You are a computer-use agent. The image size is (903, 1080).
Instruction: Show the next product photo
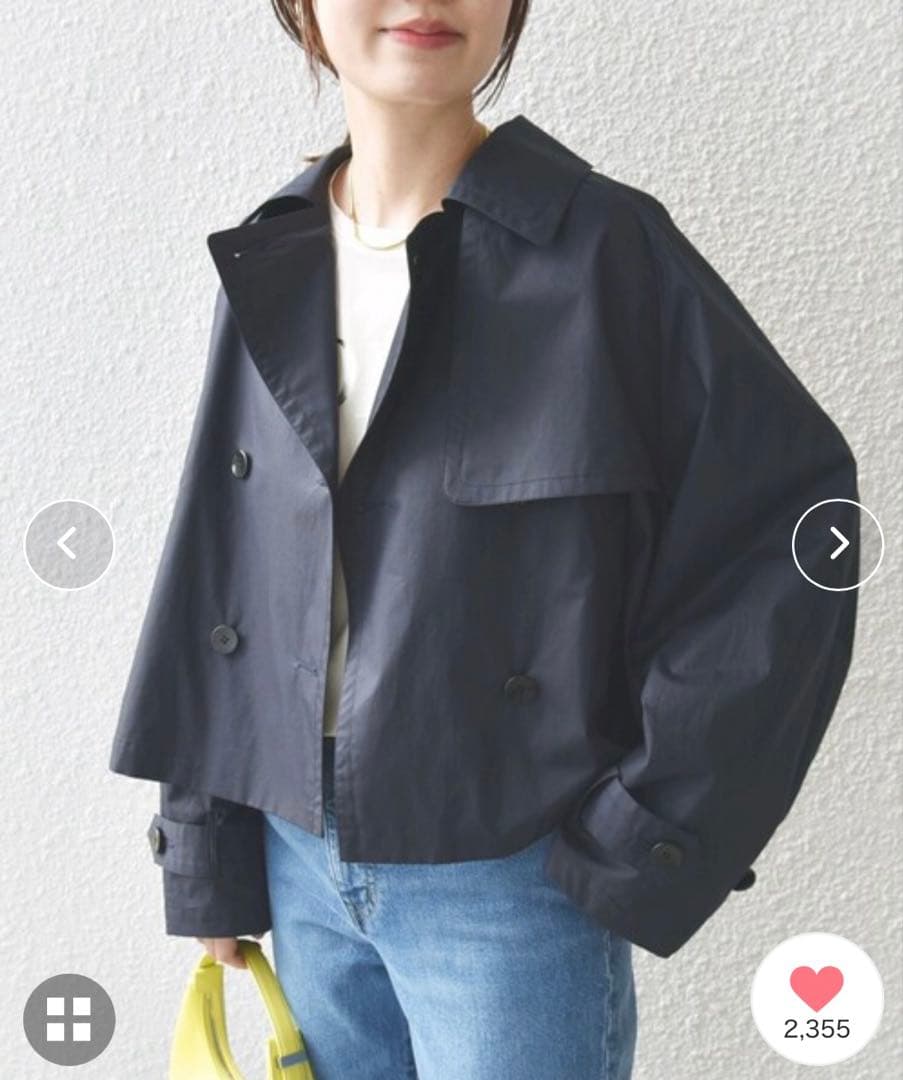pos(838,544)
